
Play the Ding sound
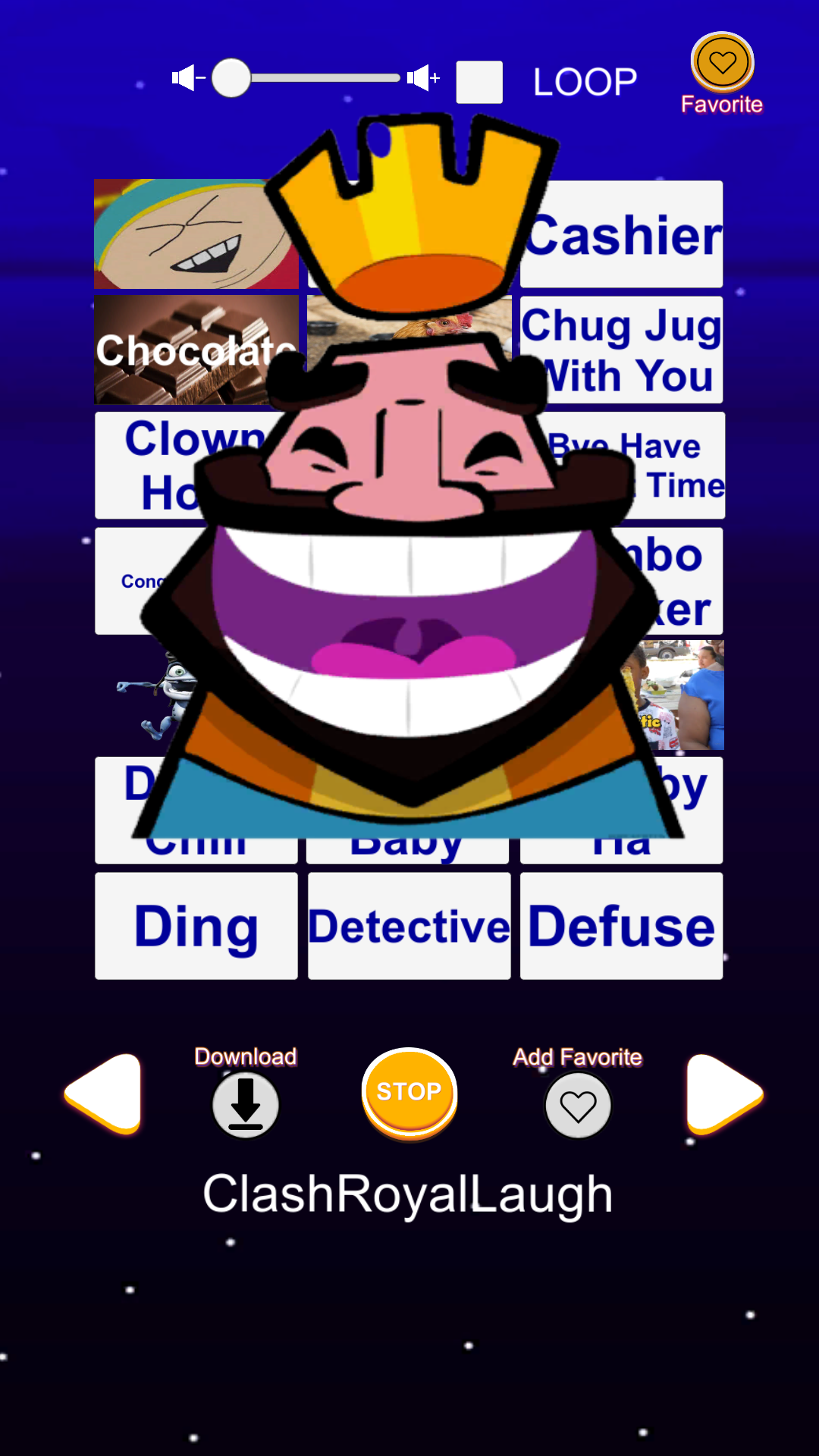[x=196, y=926]
